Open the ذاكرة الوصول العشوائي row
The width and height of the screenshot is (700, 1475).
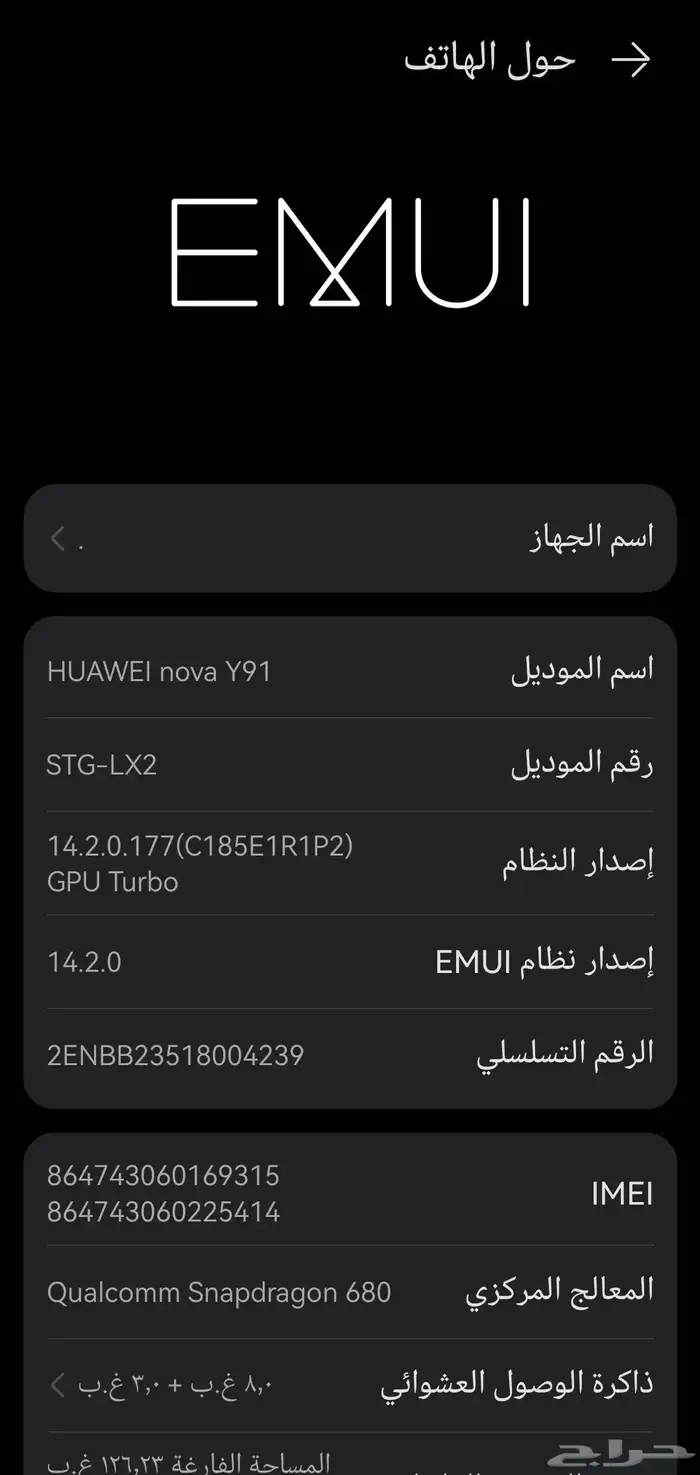click(350, 1384)
